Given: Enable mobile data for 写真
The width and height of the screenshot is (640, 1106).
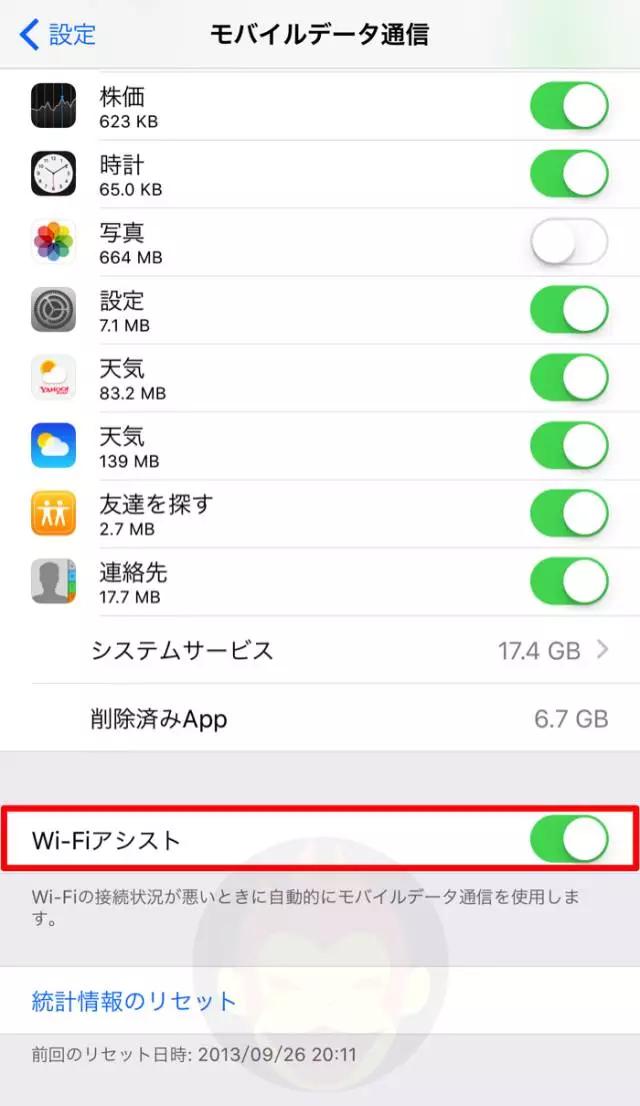Looking at the screenshot, I should [568, 242].
